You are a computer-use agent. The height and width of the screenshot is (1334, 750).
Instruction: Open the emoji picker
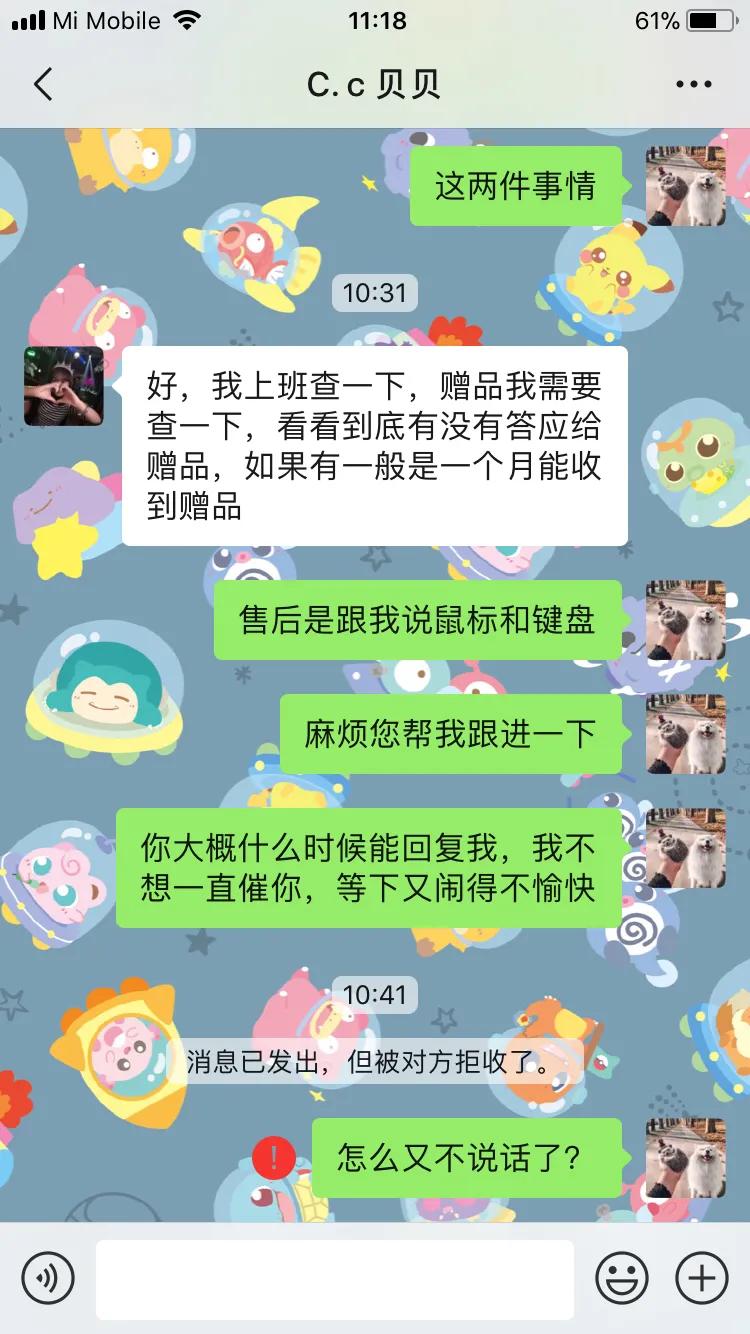622,1277
